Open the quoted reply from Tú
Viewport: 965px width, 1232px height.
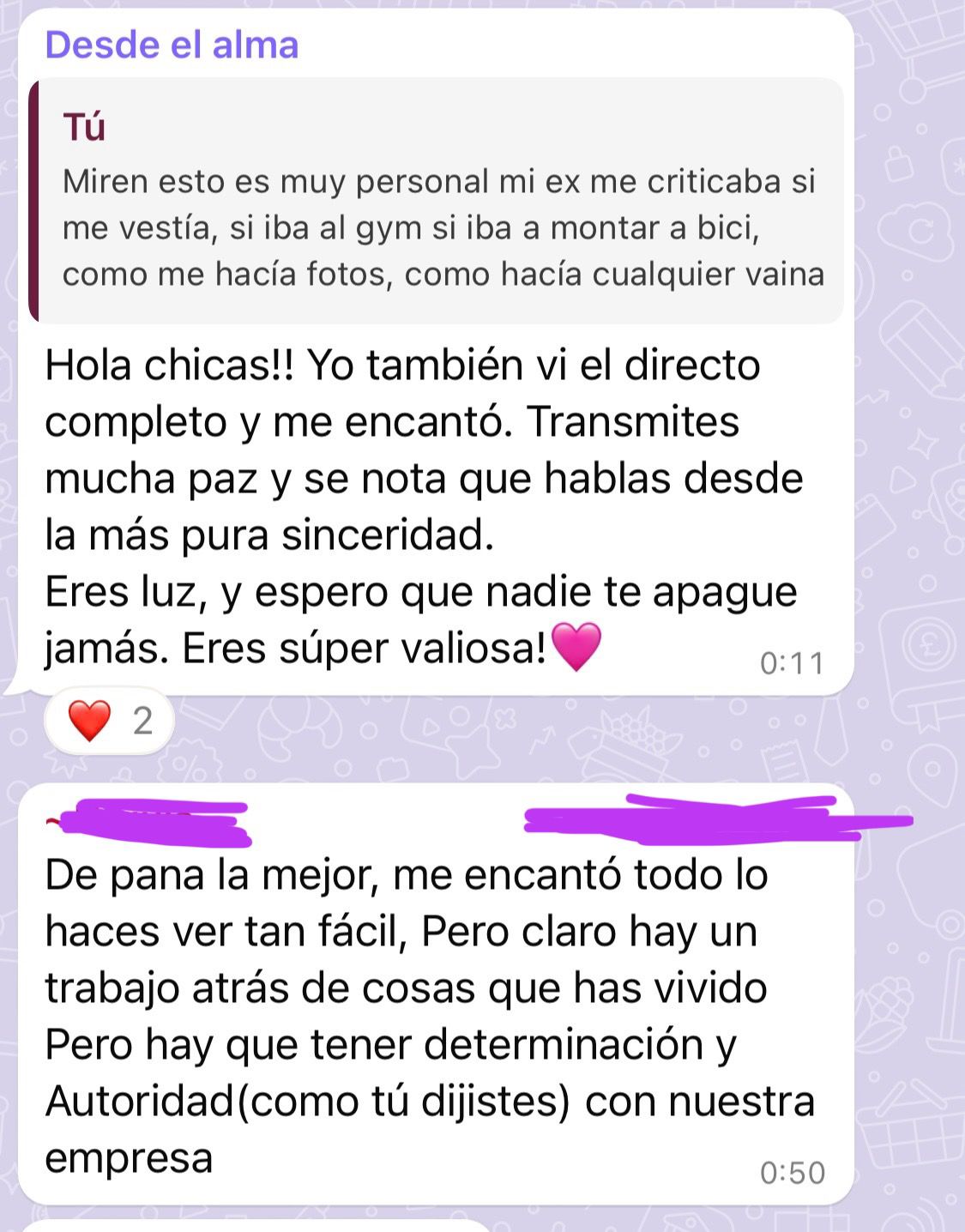437,202
